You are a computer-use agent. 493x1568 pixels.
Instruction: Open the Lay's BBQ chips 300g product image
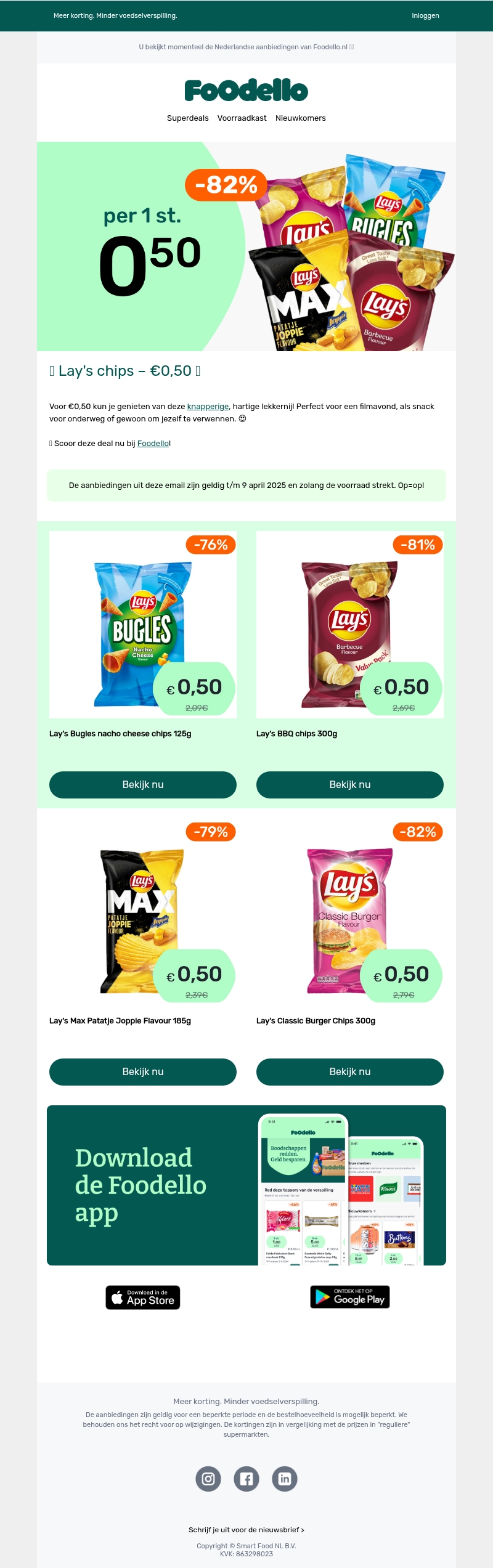(350, 624)
